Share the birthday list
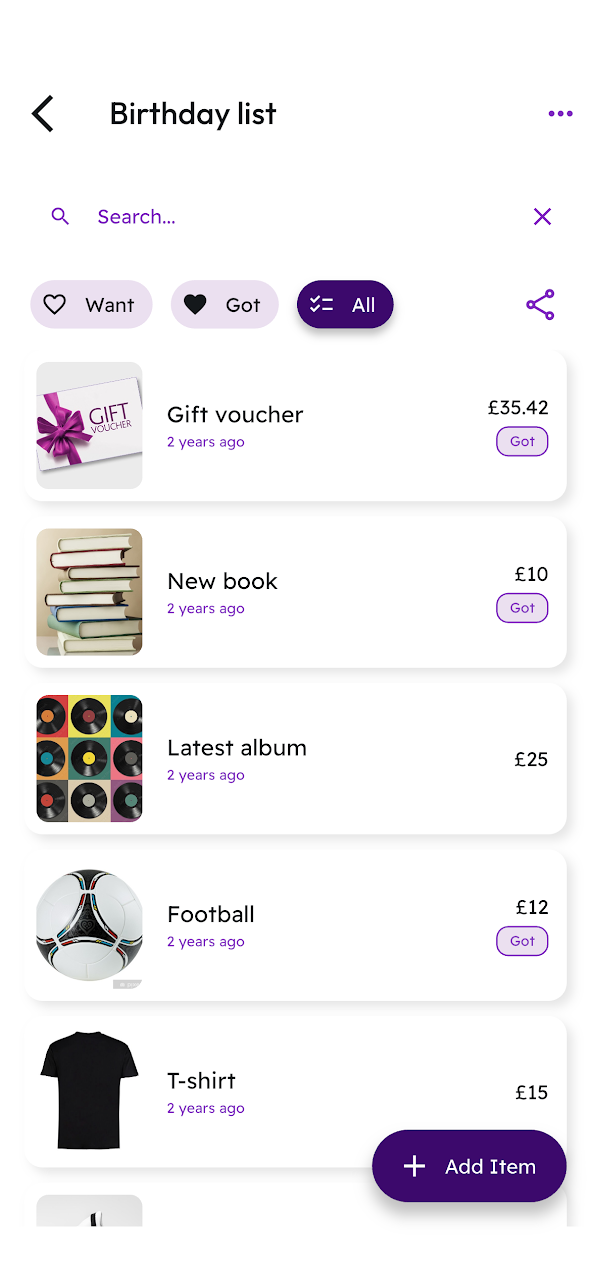Image resolution: width=591 pixels, height=1278 pixels. (x=540, y=305)
